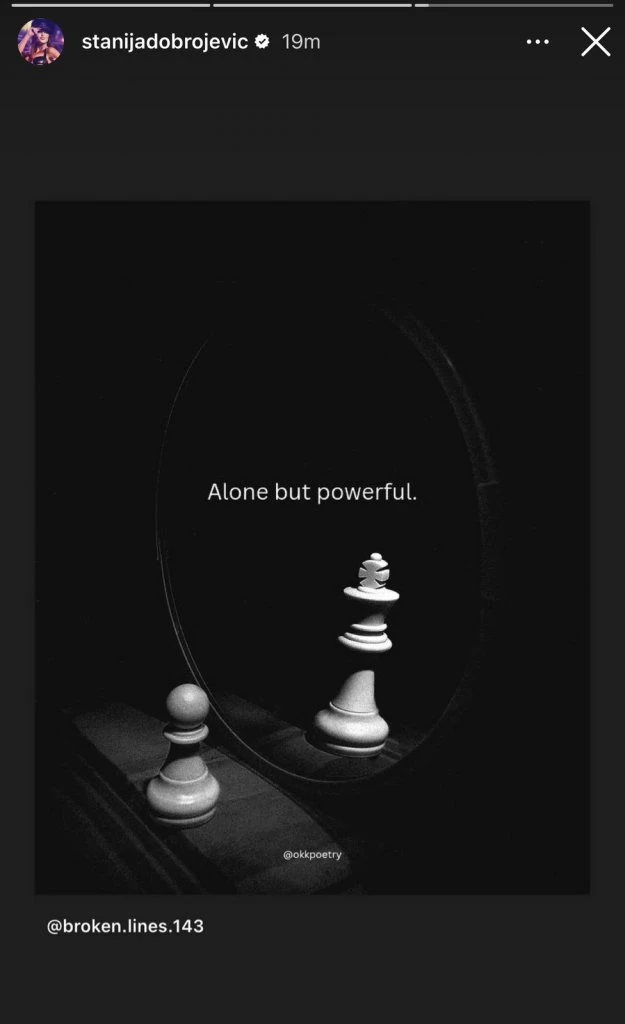
Task: View the reshared Alone but powerful post
Action: [312, 547]
